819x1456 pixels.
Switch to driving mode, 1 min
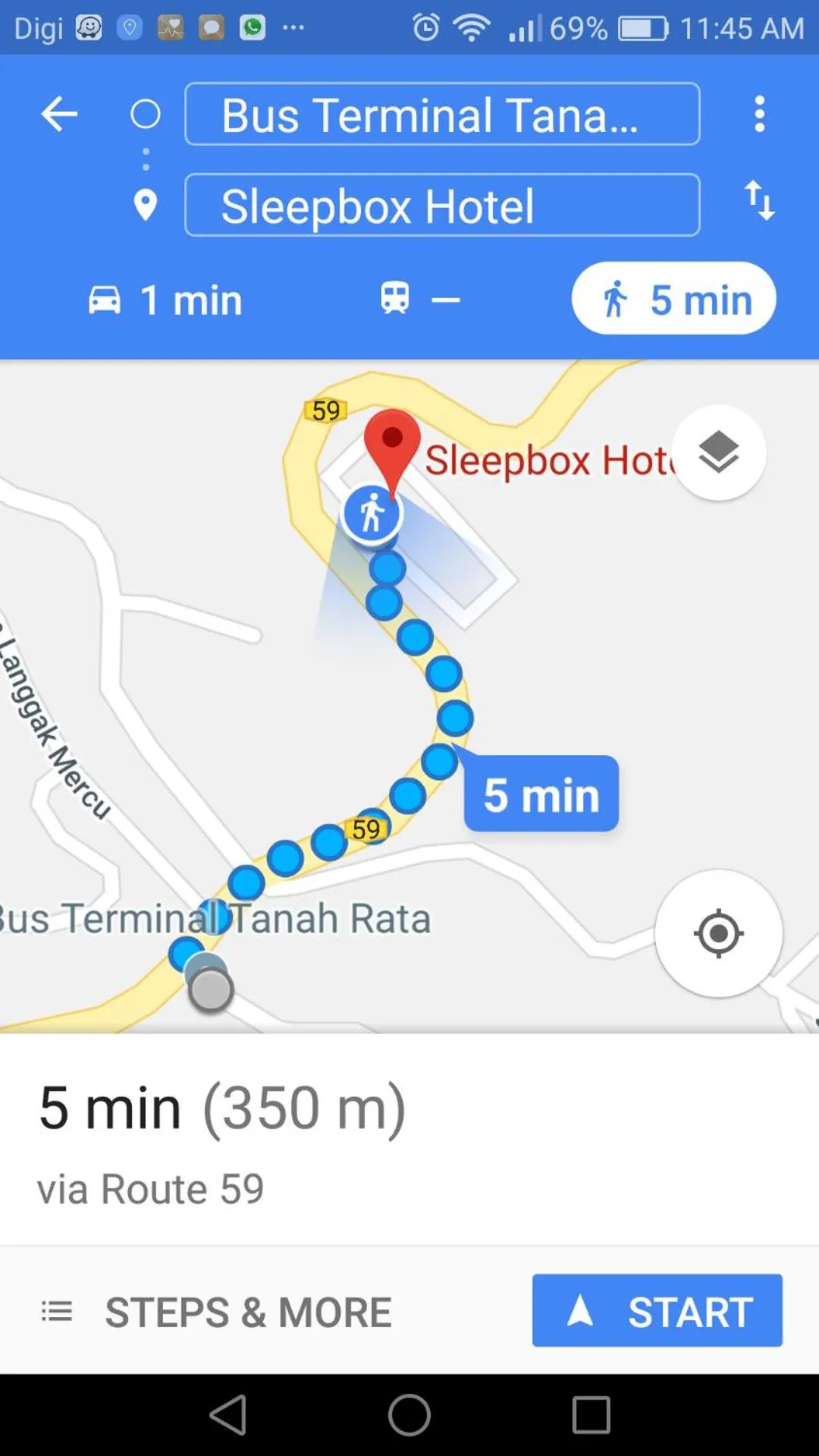pos(165,300)
